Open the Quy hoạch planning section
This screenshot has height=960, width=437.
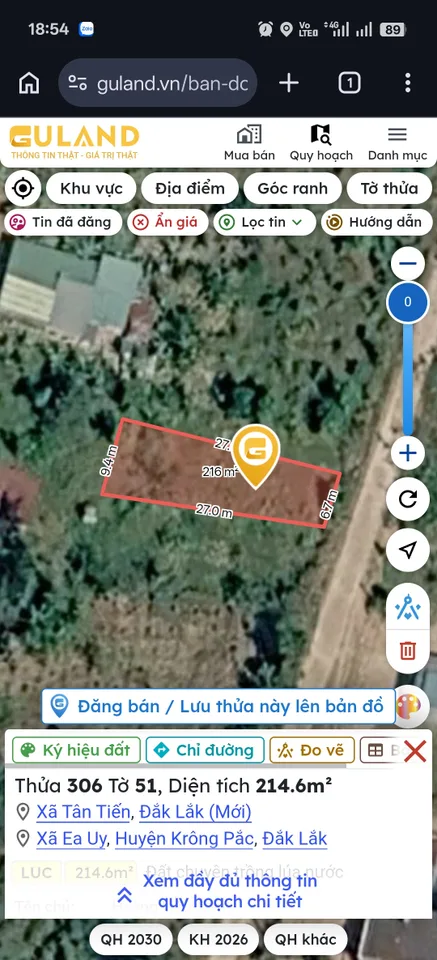coord(321,143)
